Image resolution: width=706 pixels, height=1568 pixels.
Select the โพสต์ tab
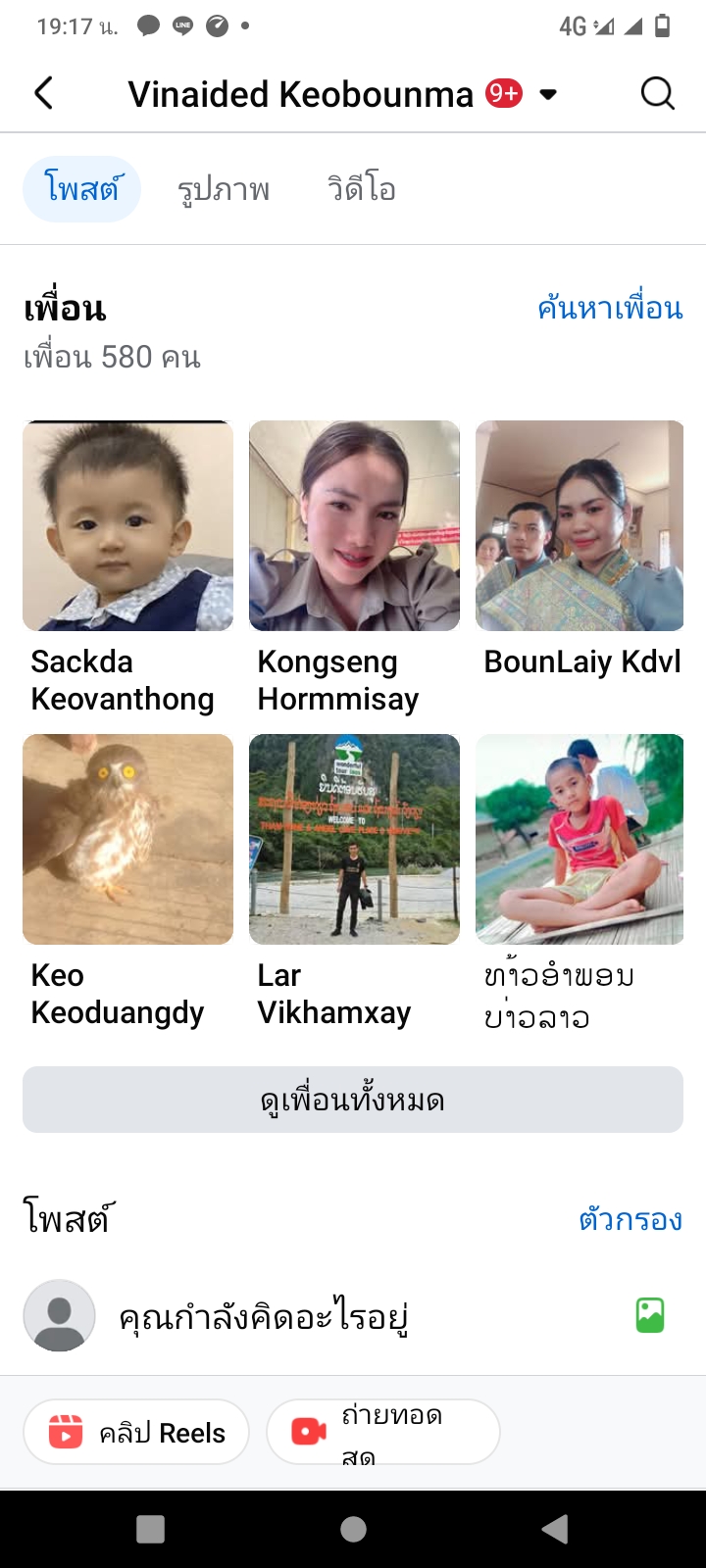[x=82, y=188]
